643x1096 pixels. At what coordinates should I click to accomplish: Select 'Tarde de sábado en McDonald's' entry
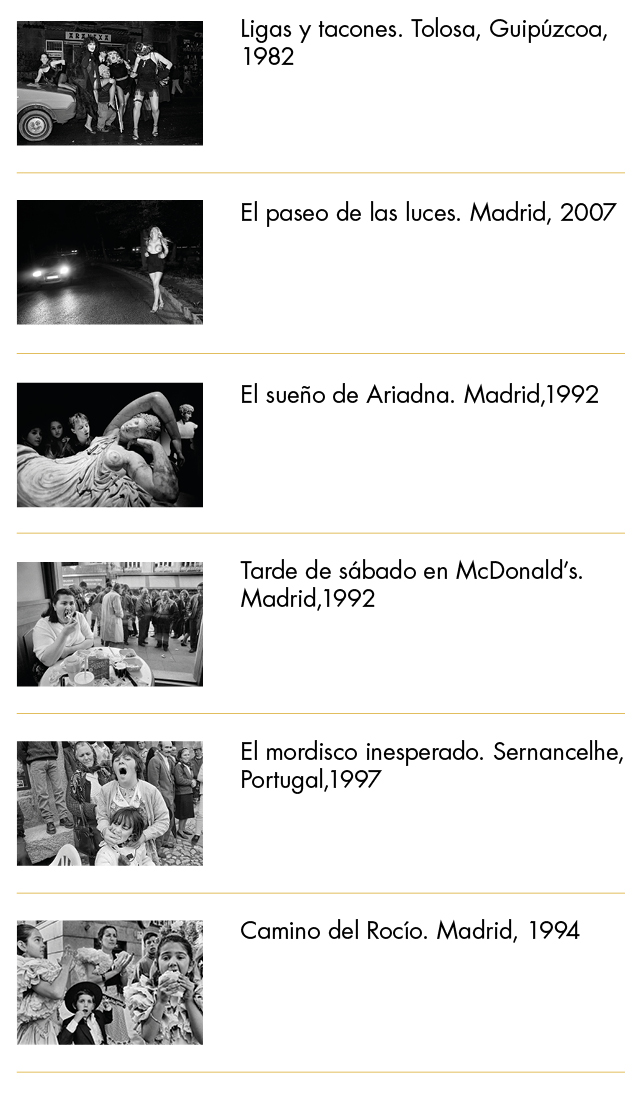pyautogui.click(x=110, y=624)
